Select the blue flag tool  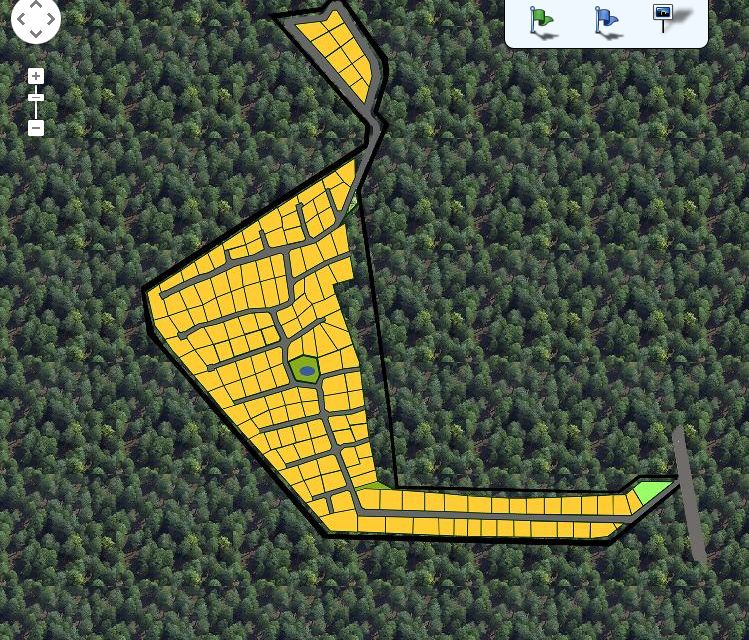[x=606, y=20]
